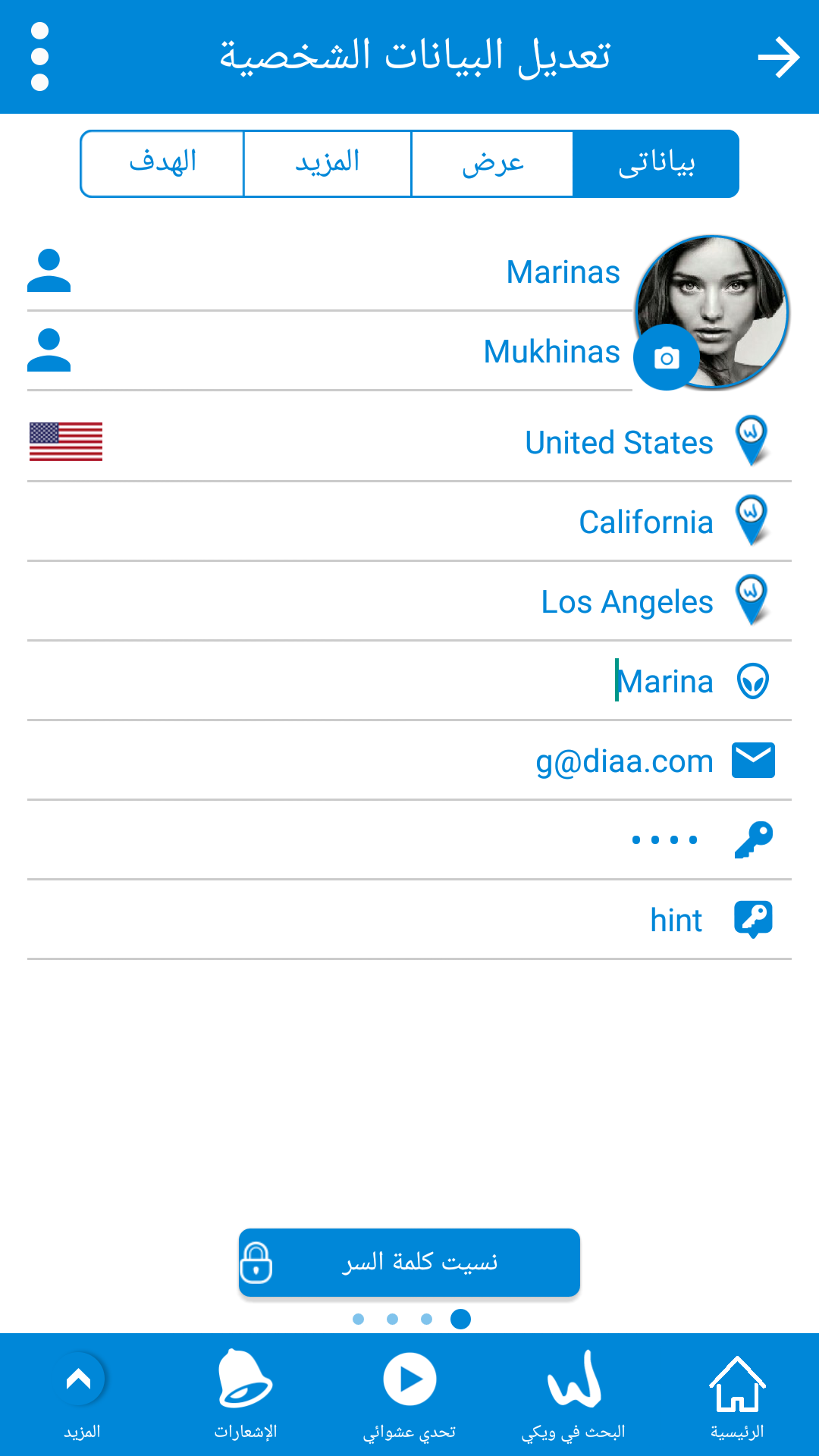Open الرئيسية home in bottom bar
The height and width of the screenshot is (1456, 819).
point(737,1396)
